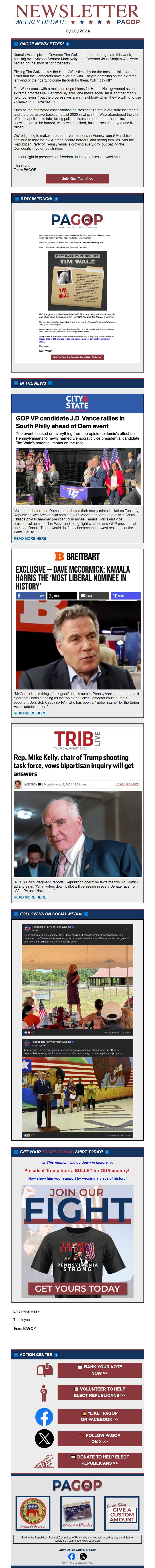Viewport: 155px width, 1568px height.
Task: Read more on the Breitbart McCormick story
Action: pos(30,713)
